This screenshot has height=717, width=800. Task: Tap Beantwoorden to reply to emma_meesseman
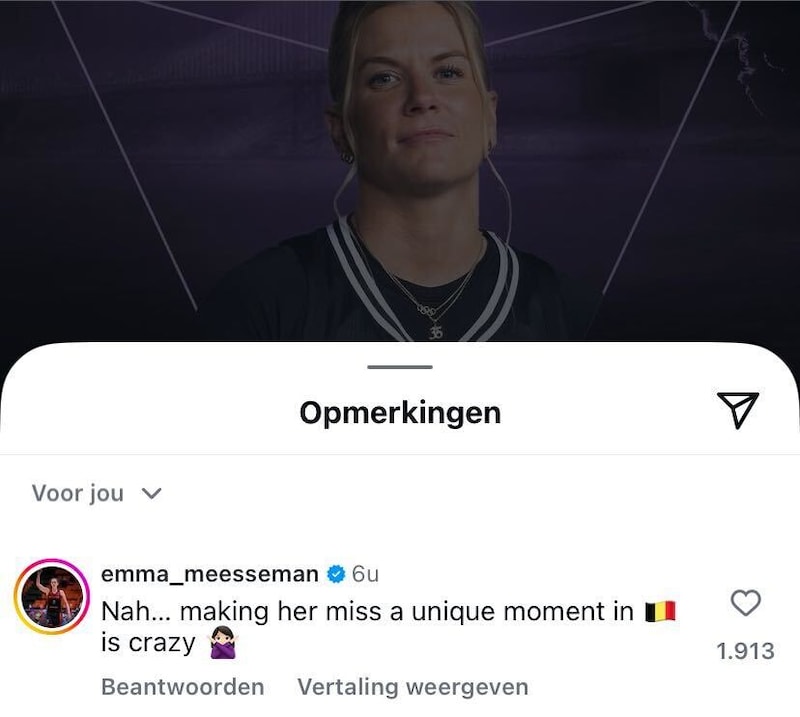(182, 687)
